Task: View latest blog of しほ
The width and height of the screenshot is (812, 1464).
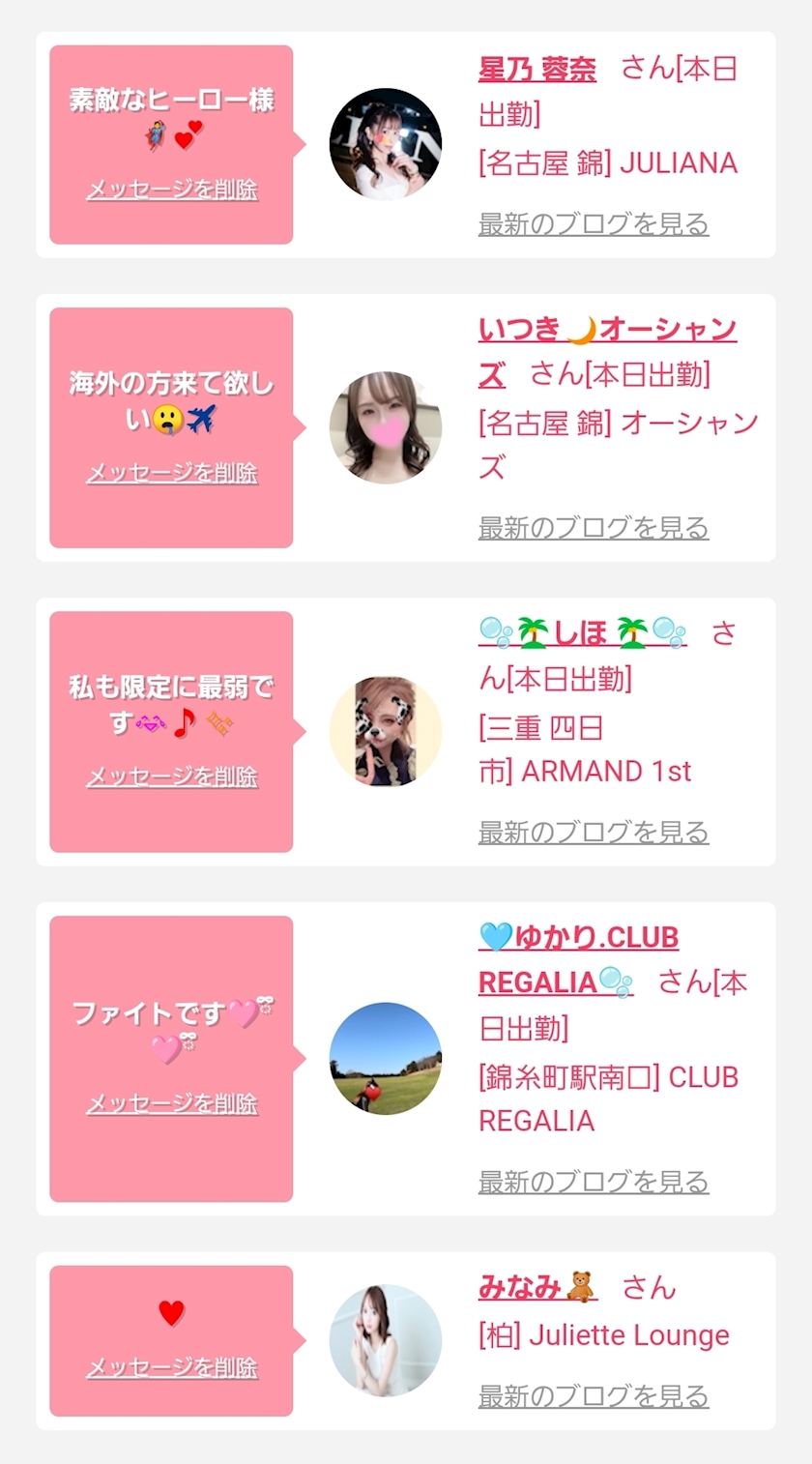Action: point(594,833)
